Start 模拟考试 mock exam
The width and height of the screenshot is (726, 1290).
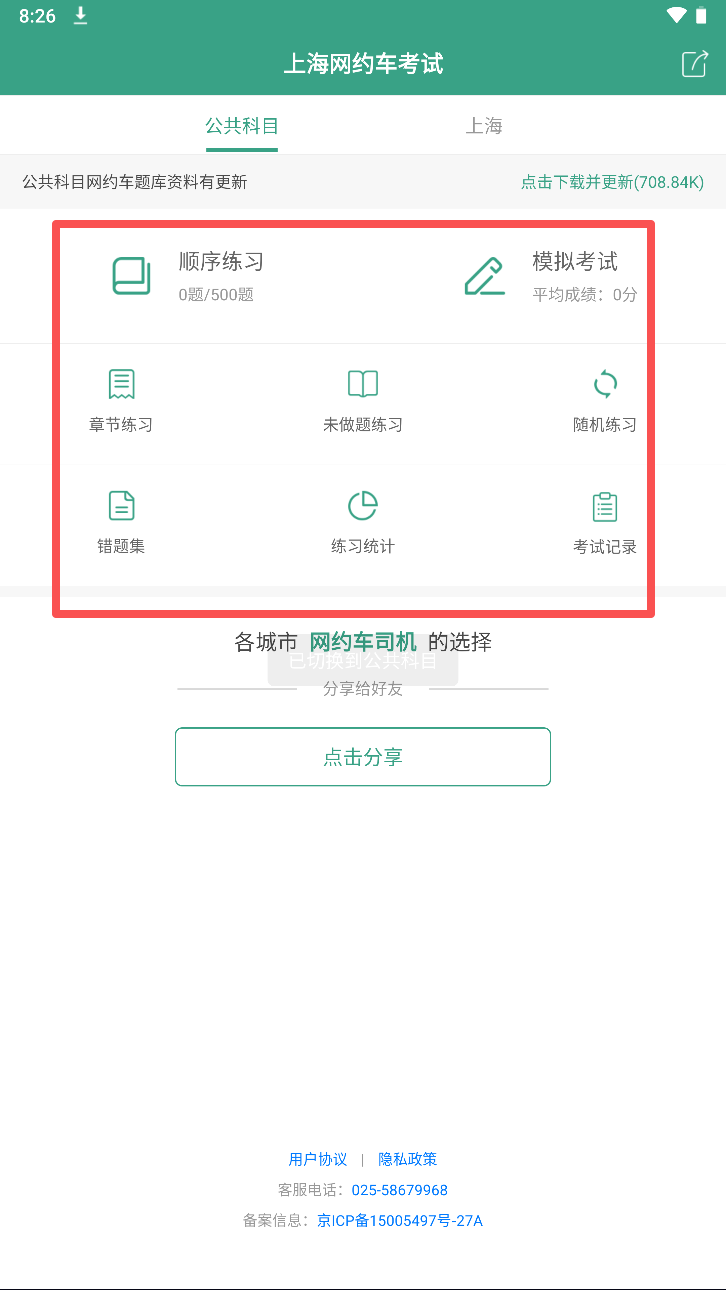(550, 276)
